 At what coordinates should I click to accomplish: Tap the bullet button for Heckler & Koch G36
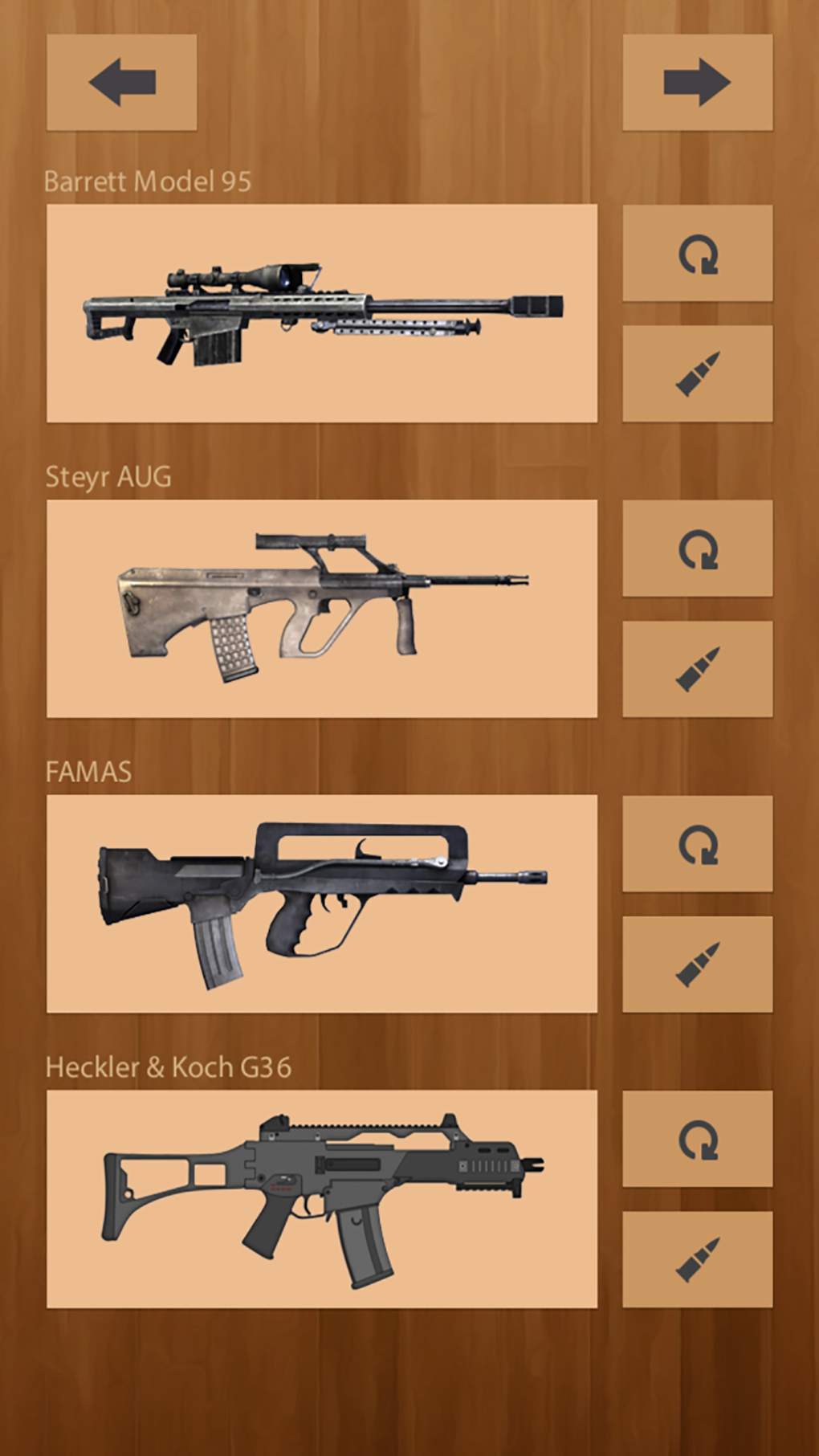[x=697, y=1259]
